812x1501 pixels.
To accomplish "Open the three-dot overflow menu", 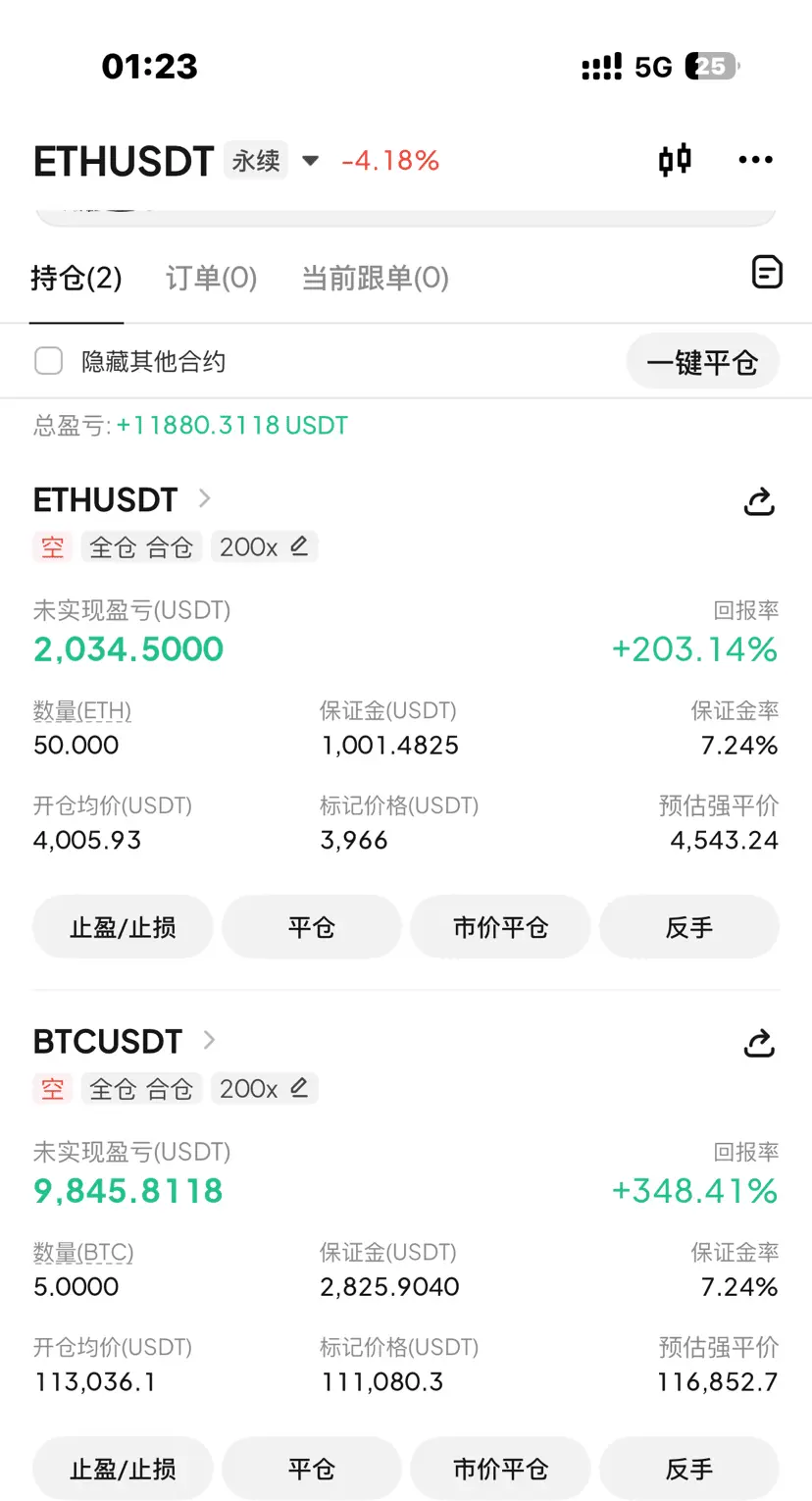I will coord(755,160).
